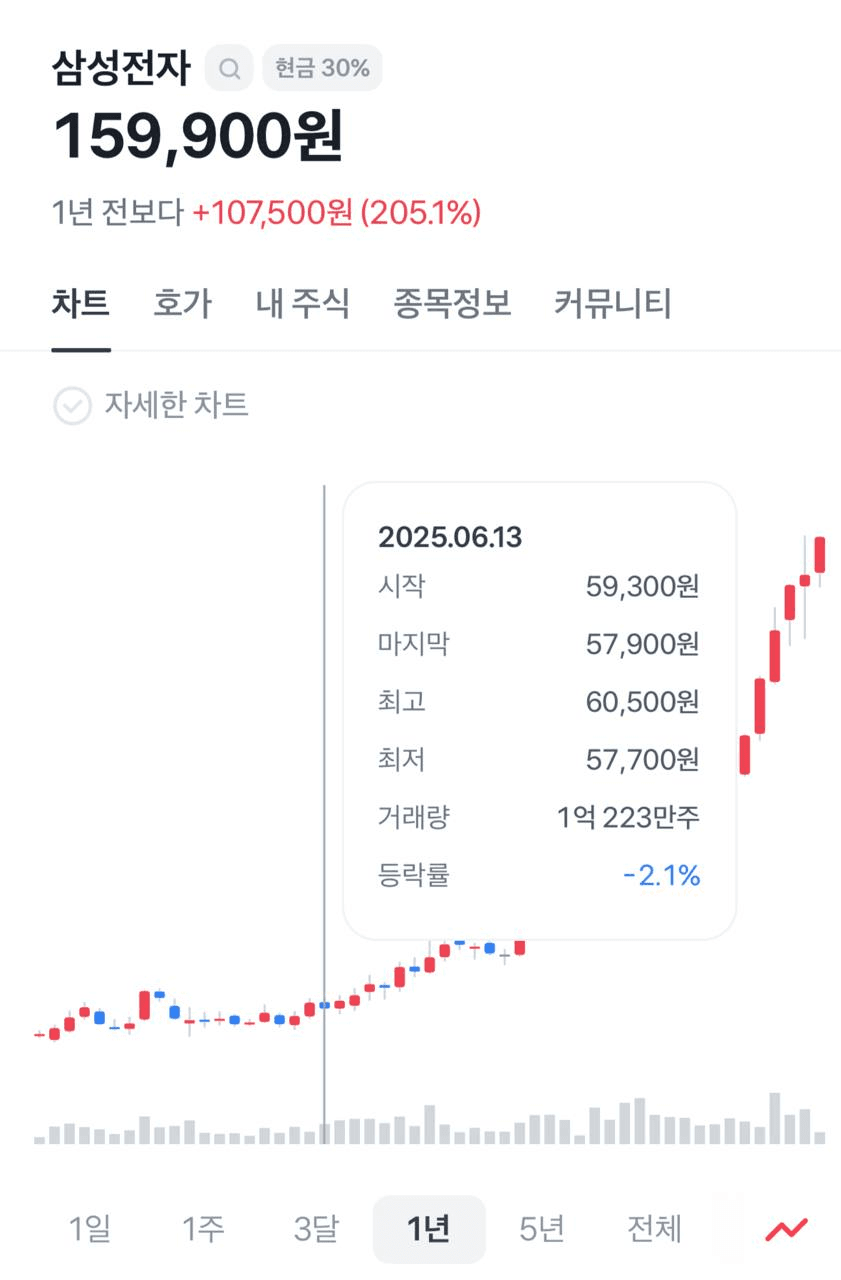The image size is (841, 1280).
Task: Open the 커뮤니티 tab
Action: [612, 303]
